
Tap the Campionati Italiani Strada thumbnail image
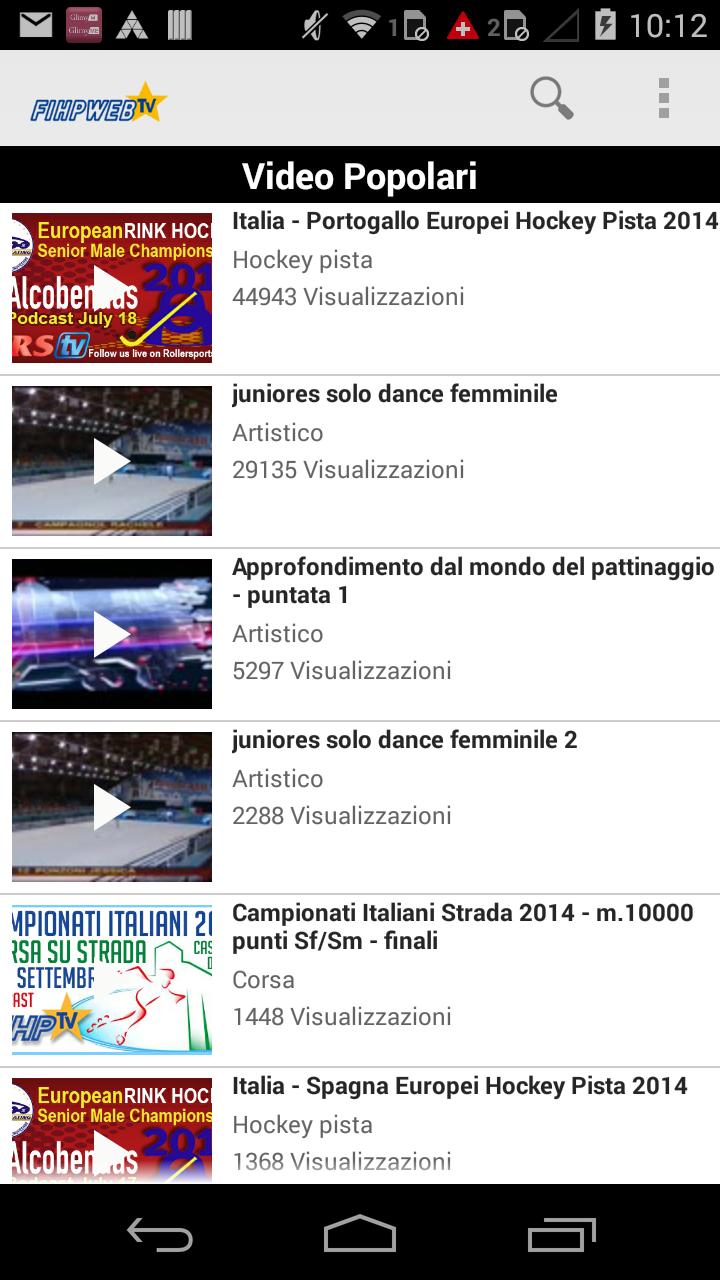tap(111, 980)
